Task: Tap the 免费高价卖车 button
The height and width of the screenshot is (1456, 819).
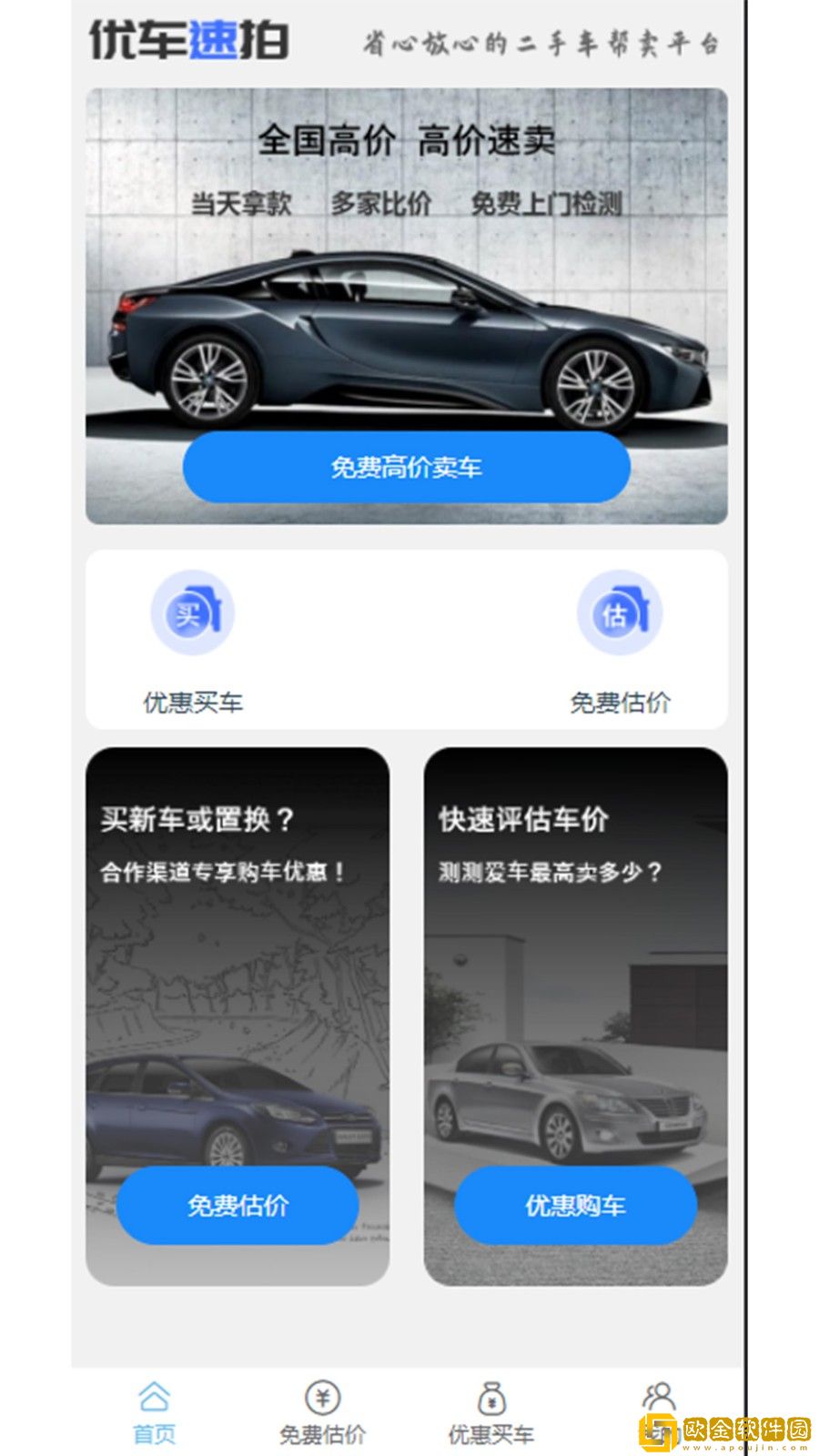Action: click(x=406, y=468)
